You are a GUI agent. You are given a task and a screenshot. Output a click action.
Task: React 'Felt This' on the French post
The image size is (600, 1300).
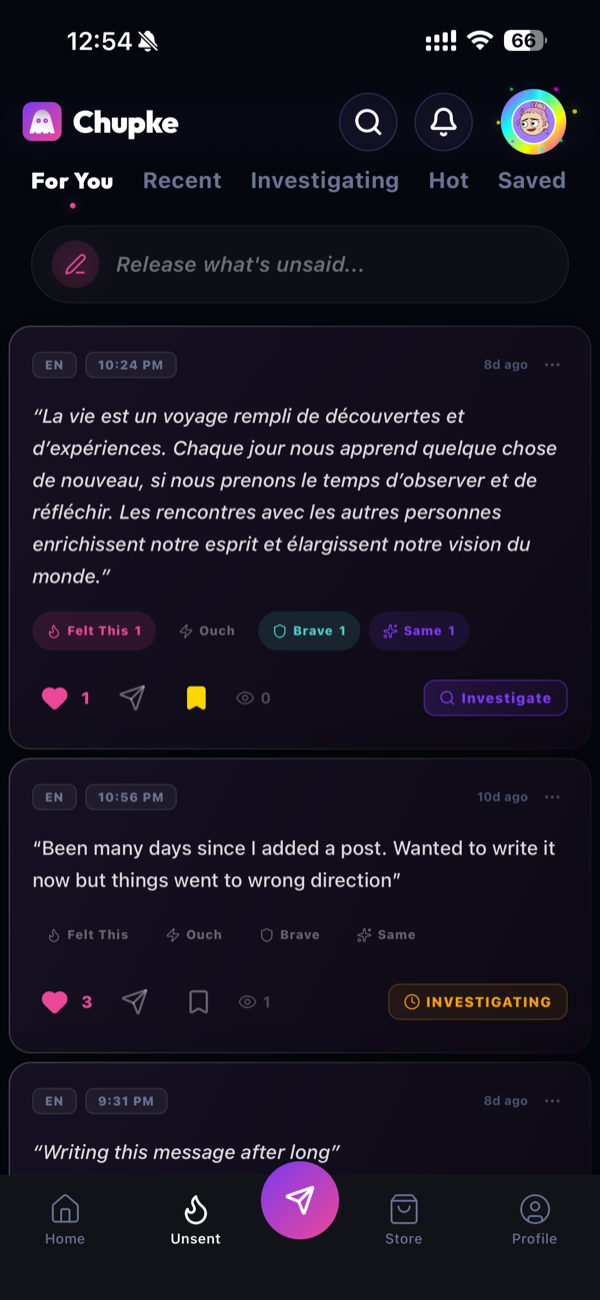pos(94,631)
